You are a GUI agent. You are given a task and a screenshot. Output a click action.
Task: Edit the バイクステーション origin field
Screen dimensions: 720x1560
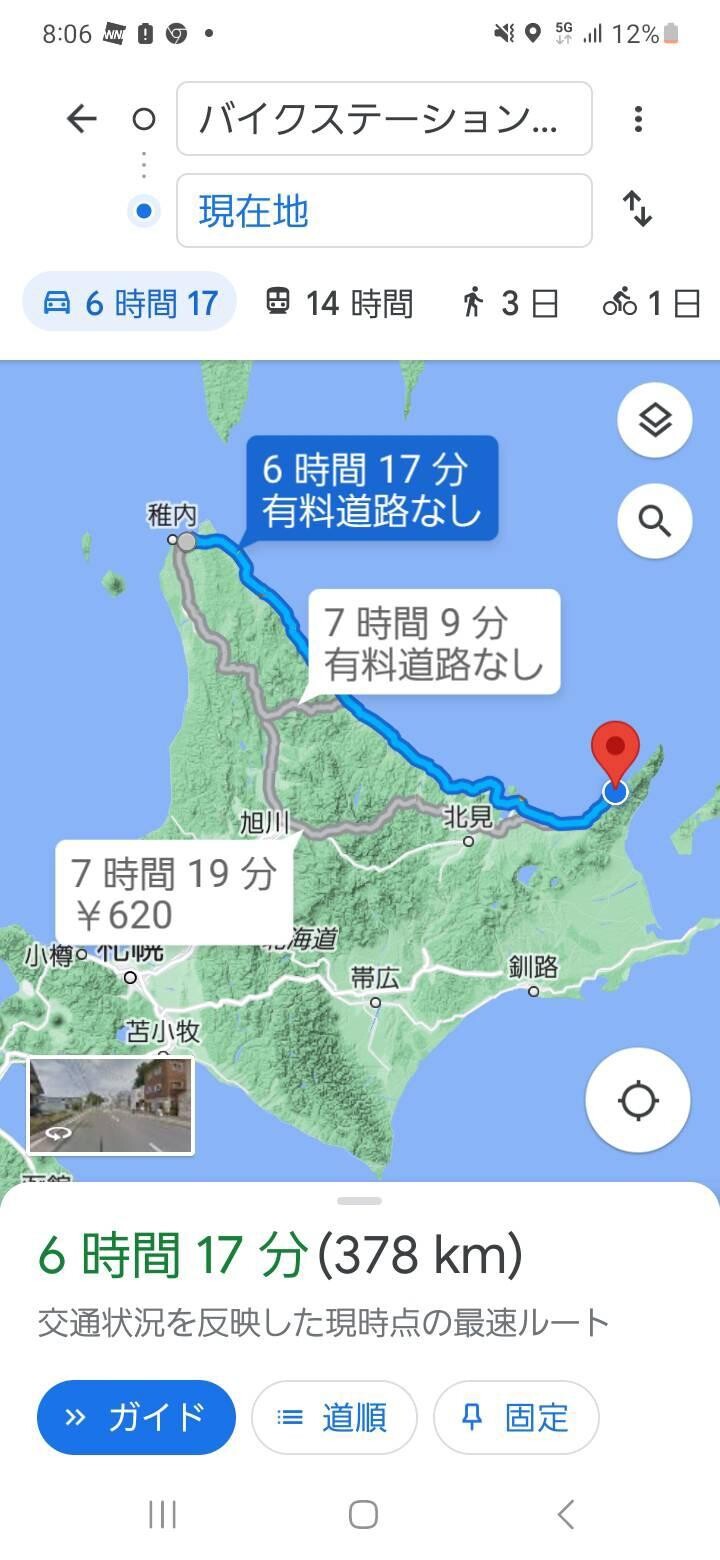[x=384, y=118]
